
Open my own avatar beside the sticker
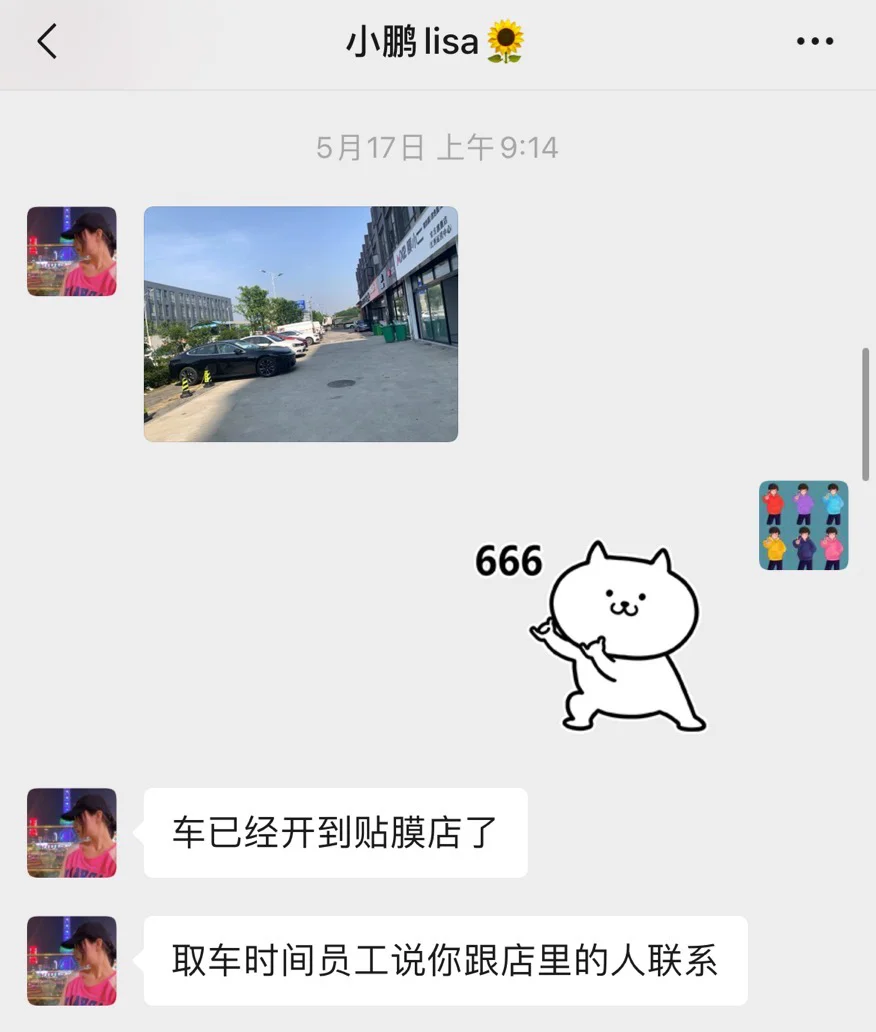[804, 525]
